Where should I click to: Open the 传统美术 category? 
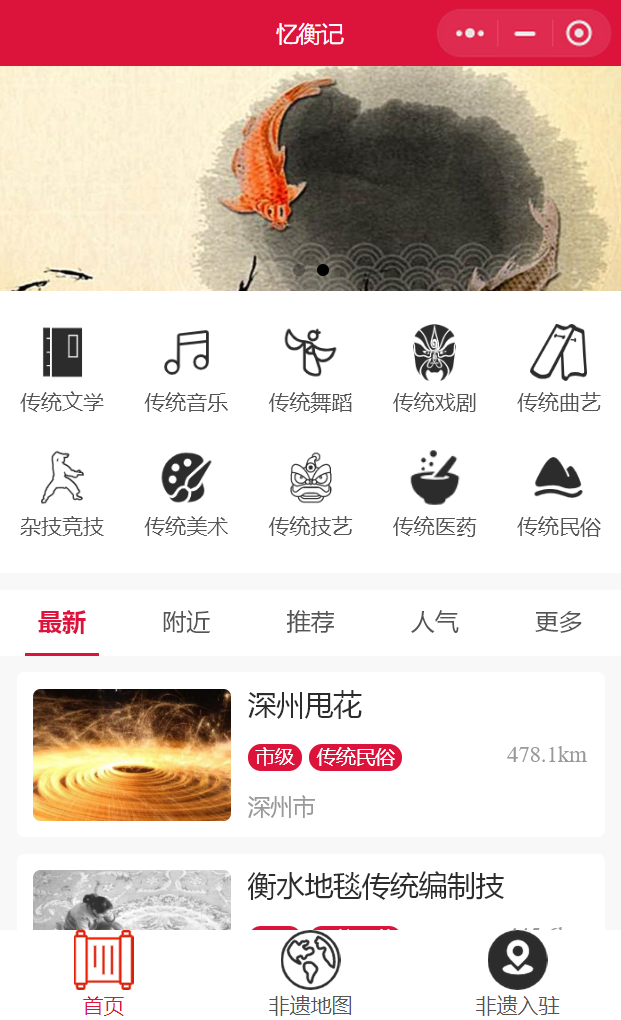187,494
